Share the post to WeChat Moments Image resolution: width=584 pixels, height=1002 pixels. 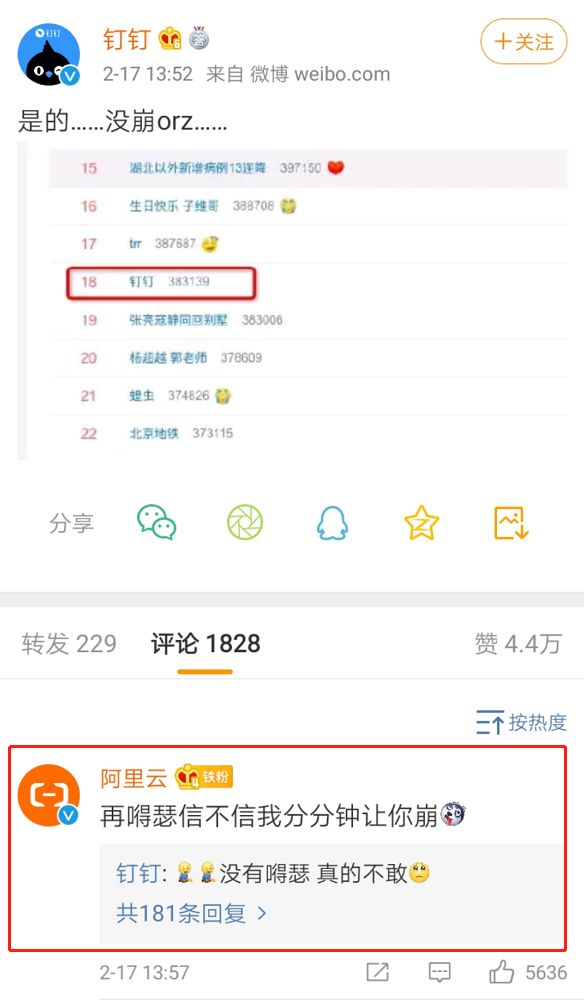click(245, 522)
